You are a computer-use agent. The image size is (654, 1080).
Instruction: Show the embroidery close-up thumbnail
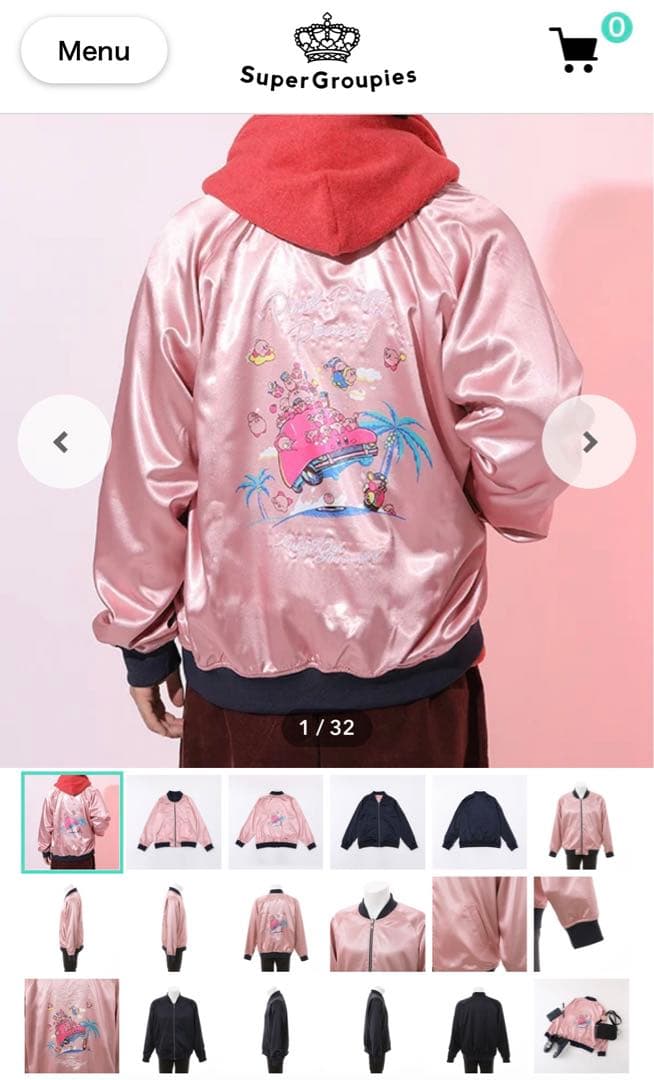72,1026
